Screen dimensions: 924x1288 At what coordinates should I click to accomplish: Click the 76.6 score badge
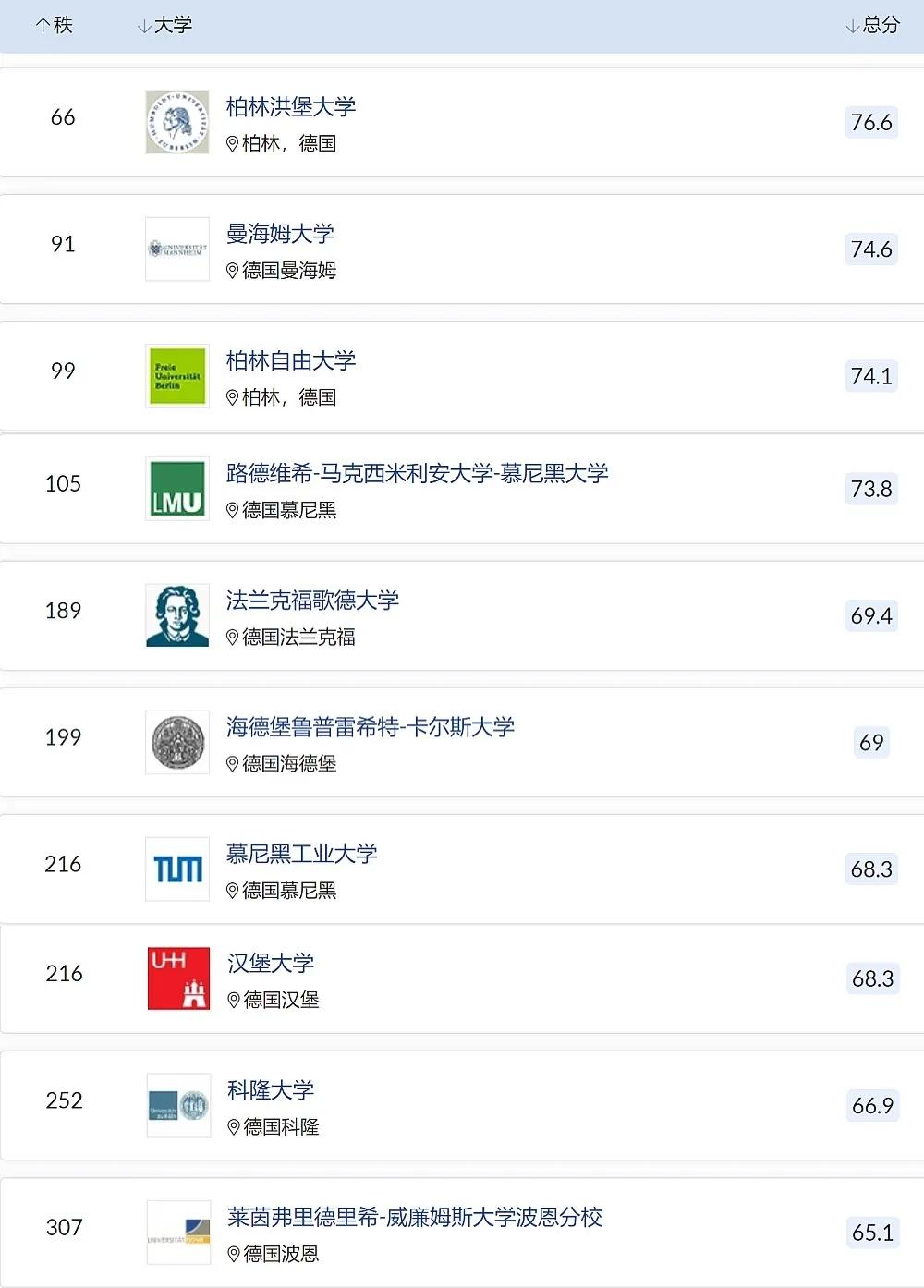pos(869,121)
